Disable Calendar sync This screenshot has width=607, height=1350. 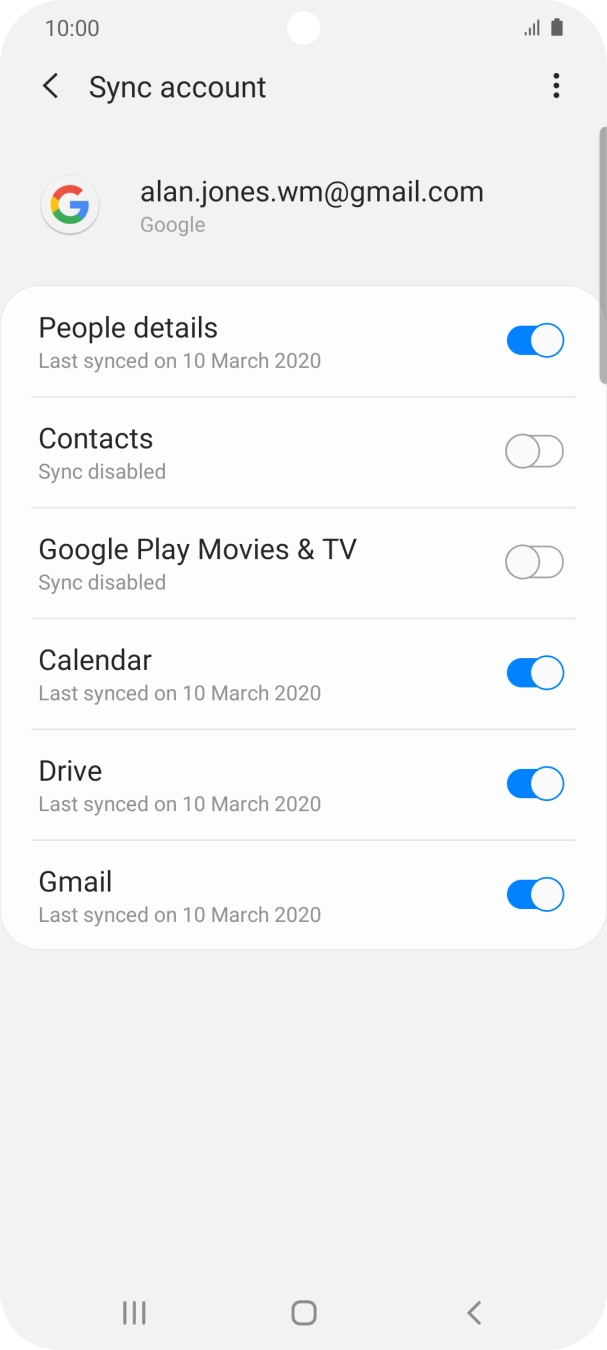(535, 673)
